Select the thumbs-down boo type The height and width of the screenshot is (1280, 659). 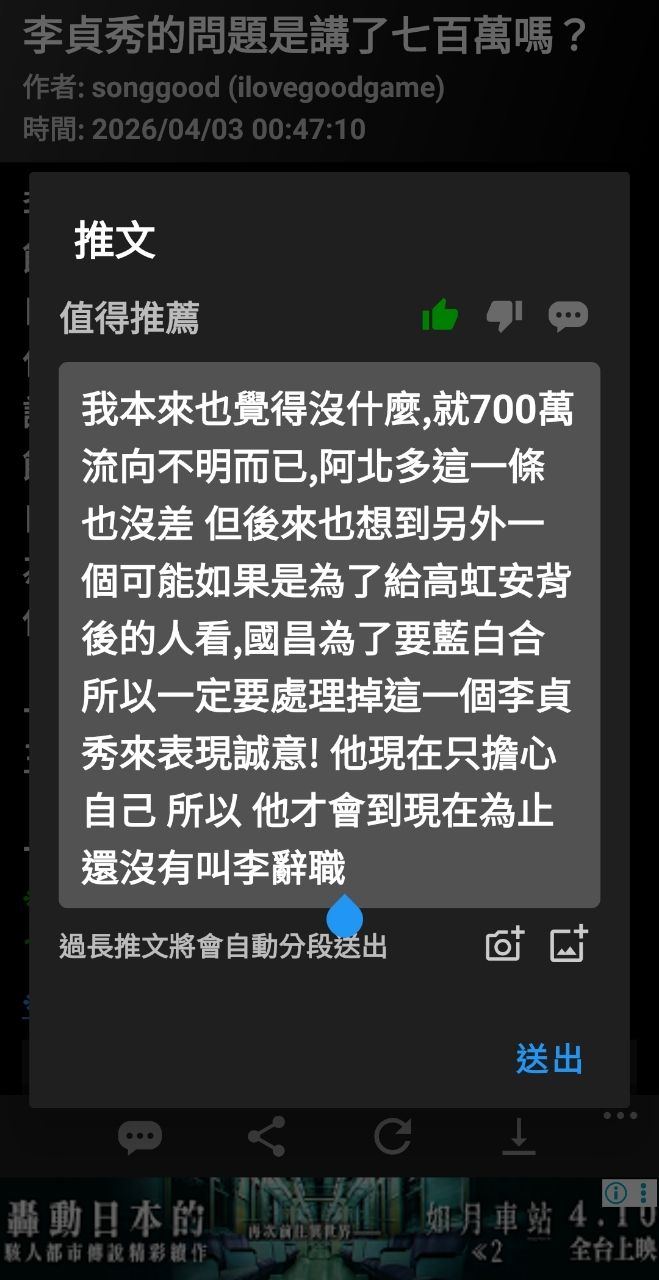click(504, 316)
